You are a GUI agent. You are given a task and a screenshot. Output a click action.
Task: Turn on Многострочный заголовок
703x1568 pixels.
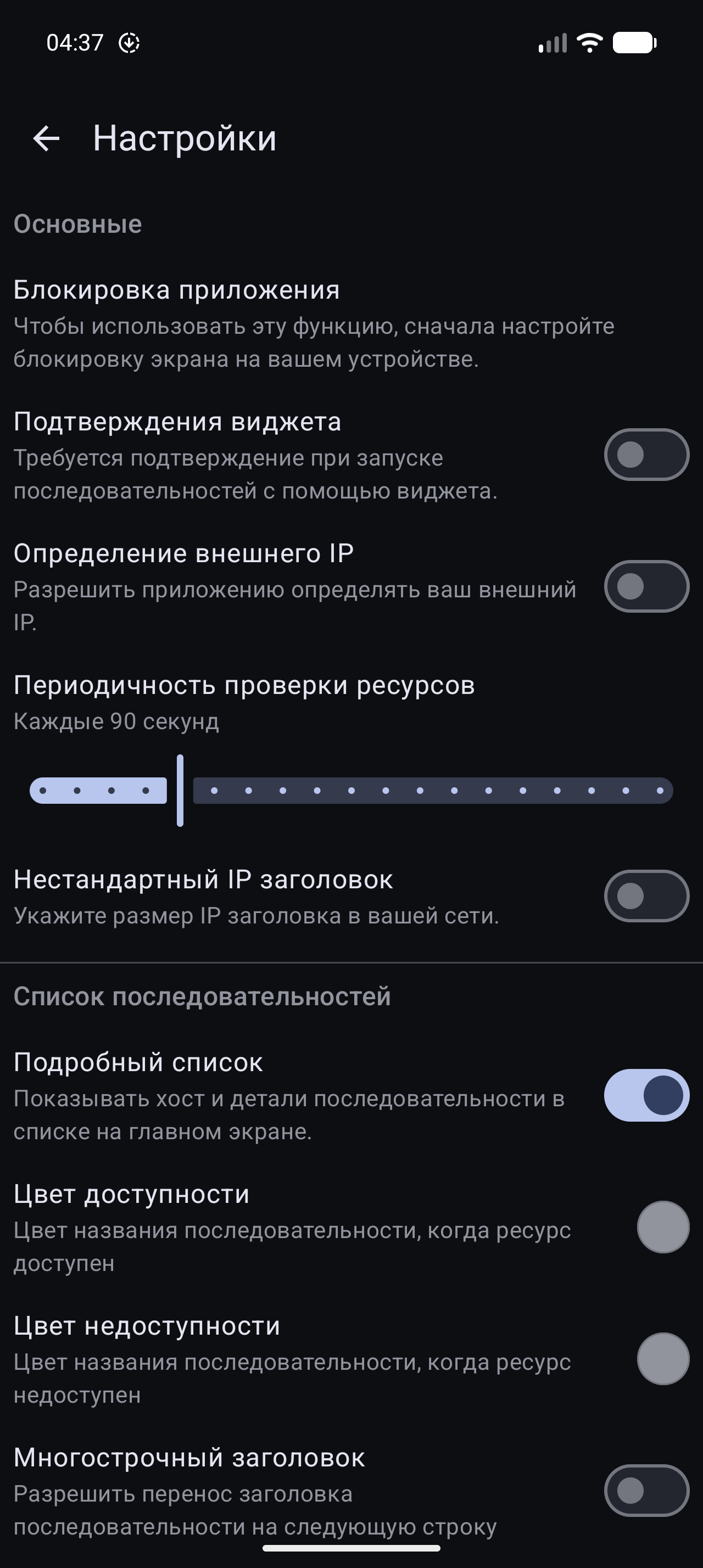coord(646,1491)
